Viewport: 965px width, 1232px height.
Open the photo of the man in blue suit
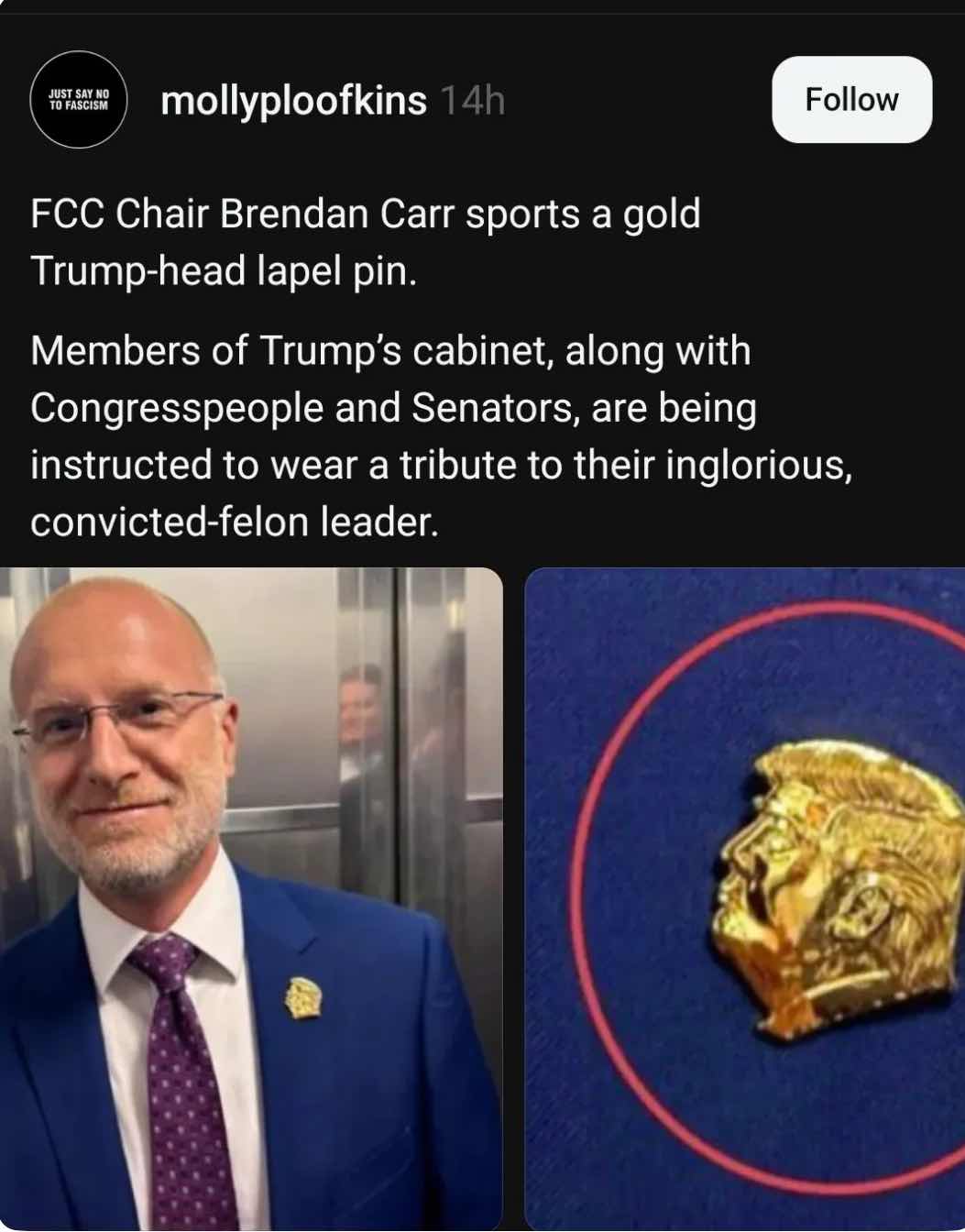[250, 898]
